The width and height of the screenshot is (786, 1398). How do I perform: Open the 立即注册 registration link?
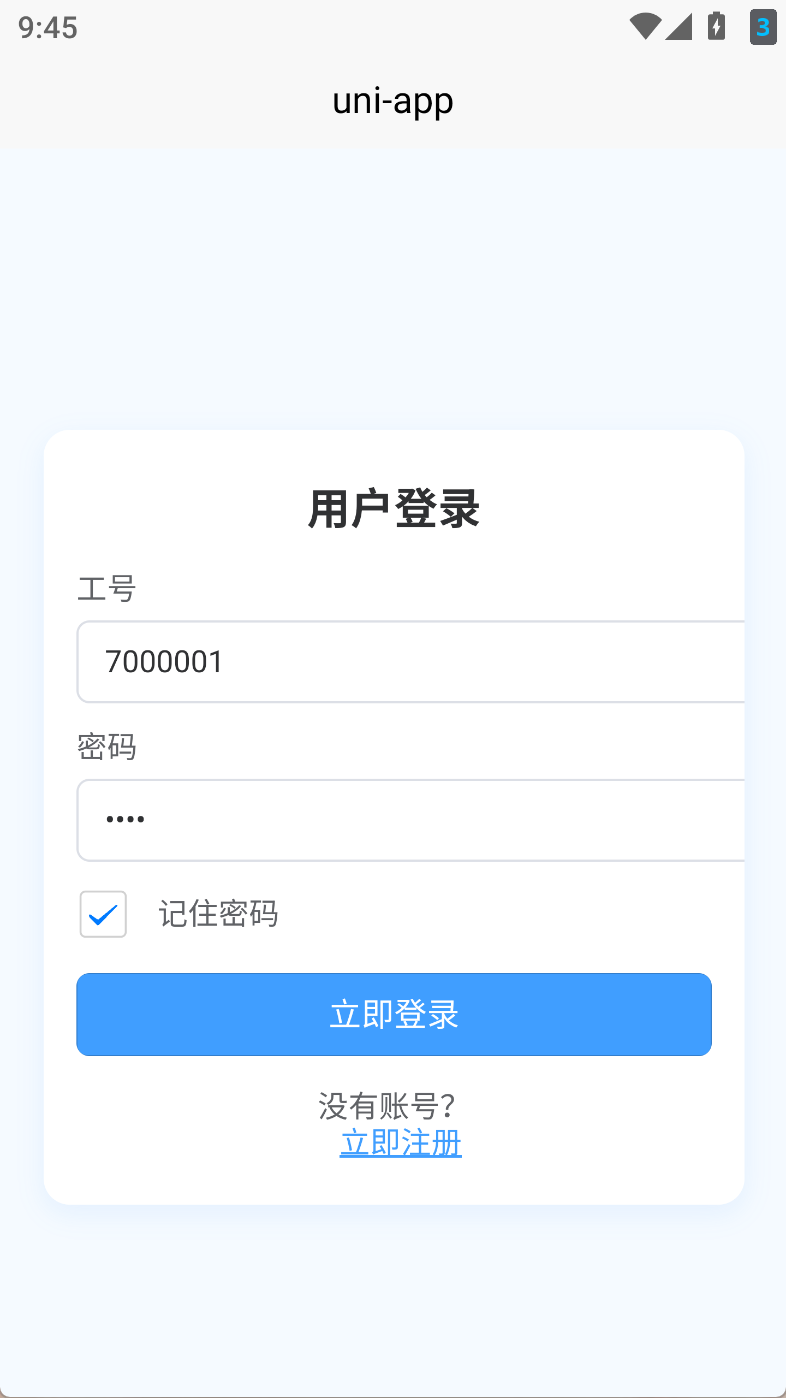(x=400, y=1142)
